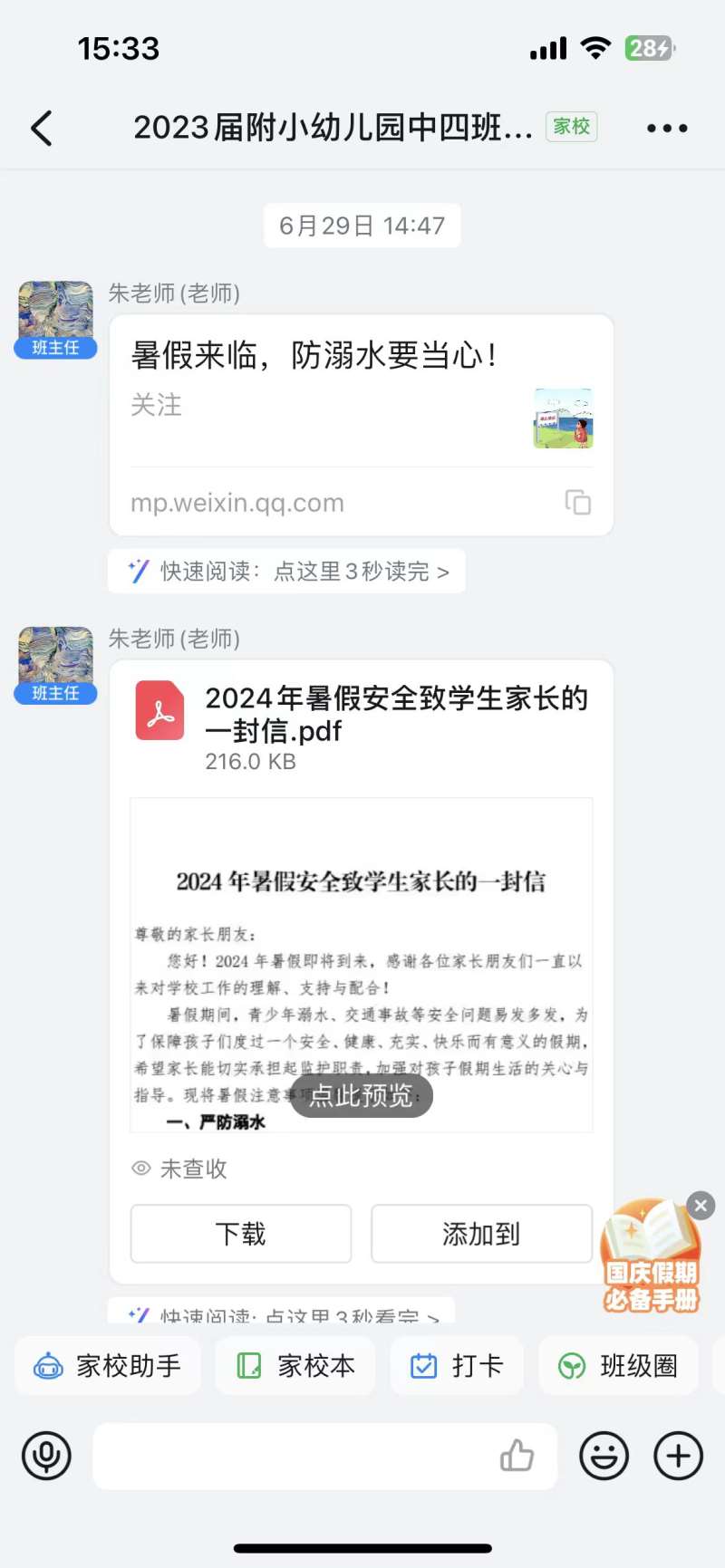Image resolution: width=725 pixels, height=1568 pixels.
Task: Go back to the previous screen
Action: click(42, 128)
